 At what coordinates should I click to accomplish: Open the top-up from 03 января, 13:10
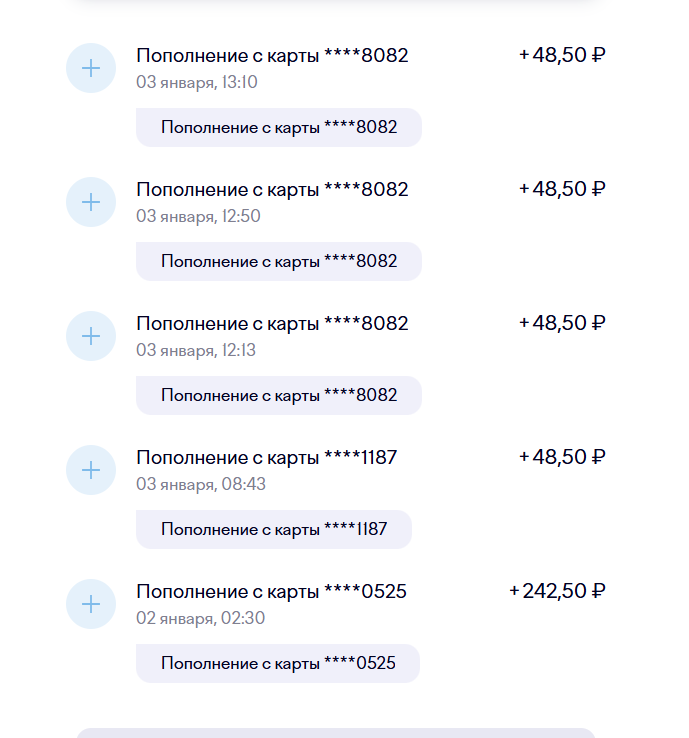coord(272,56)
